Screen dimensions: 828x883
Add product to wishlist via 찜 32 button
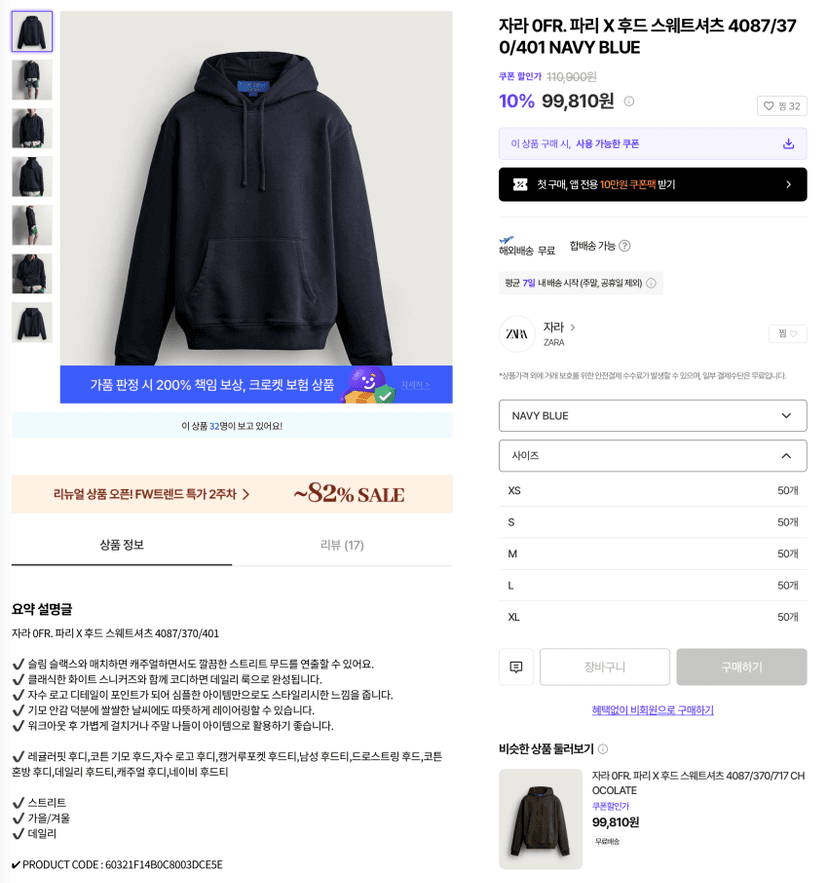pyautogui.click(x=782, y=106)
